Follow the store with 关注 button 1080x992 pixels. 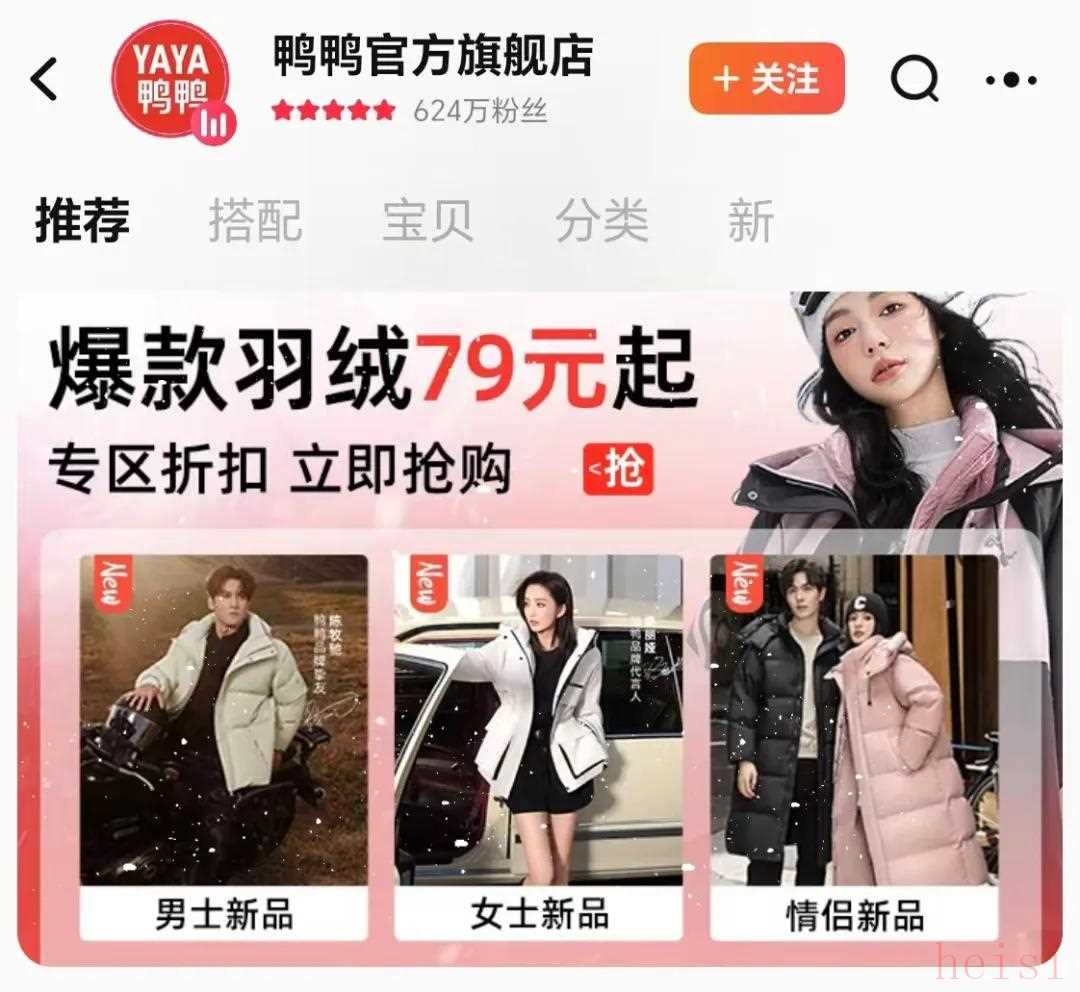click(767, 79)
